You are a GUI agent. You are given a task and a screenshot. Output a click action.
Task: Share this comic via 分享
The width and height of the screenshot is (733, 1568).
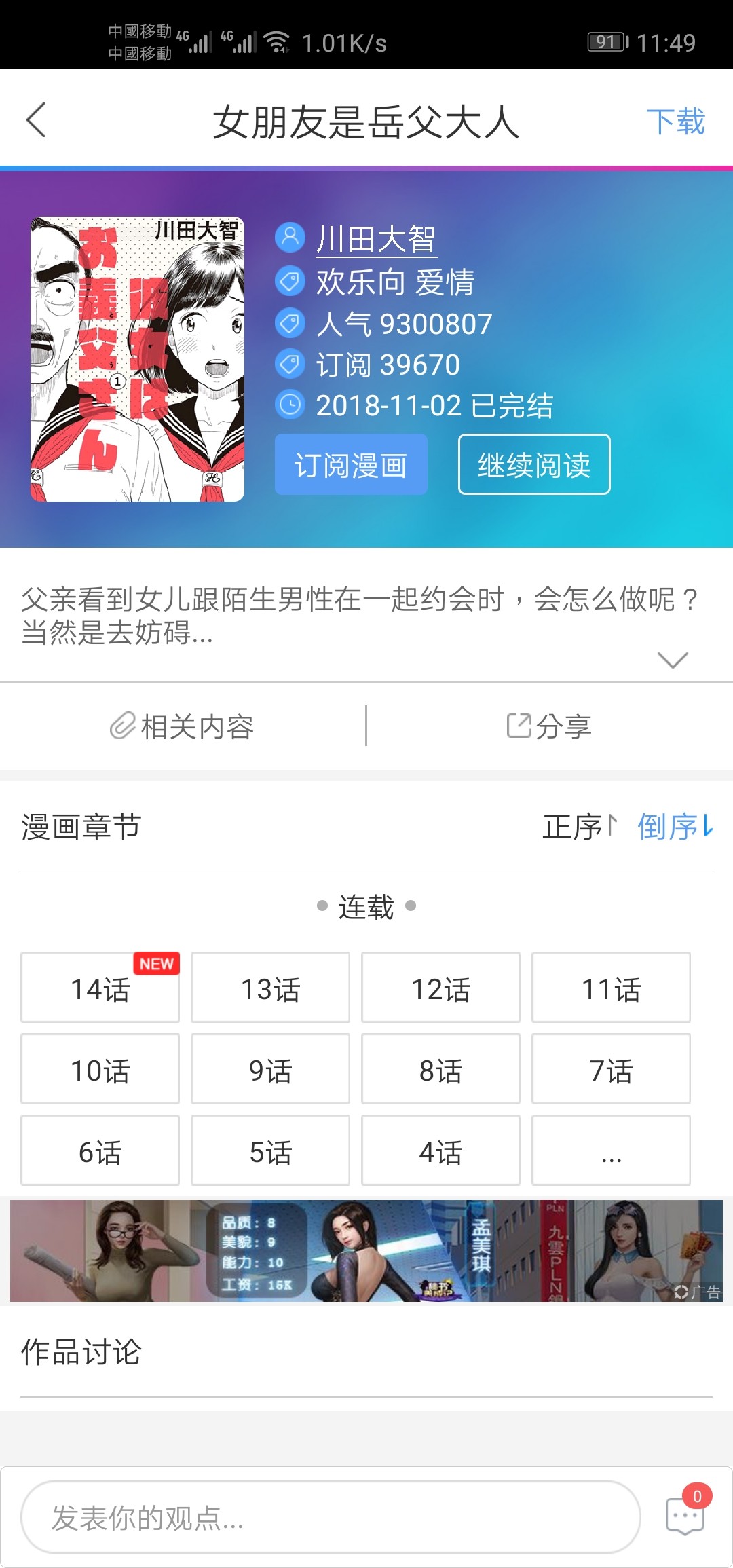(549, 726)
